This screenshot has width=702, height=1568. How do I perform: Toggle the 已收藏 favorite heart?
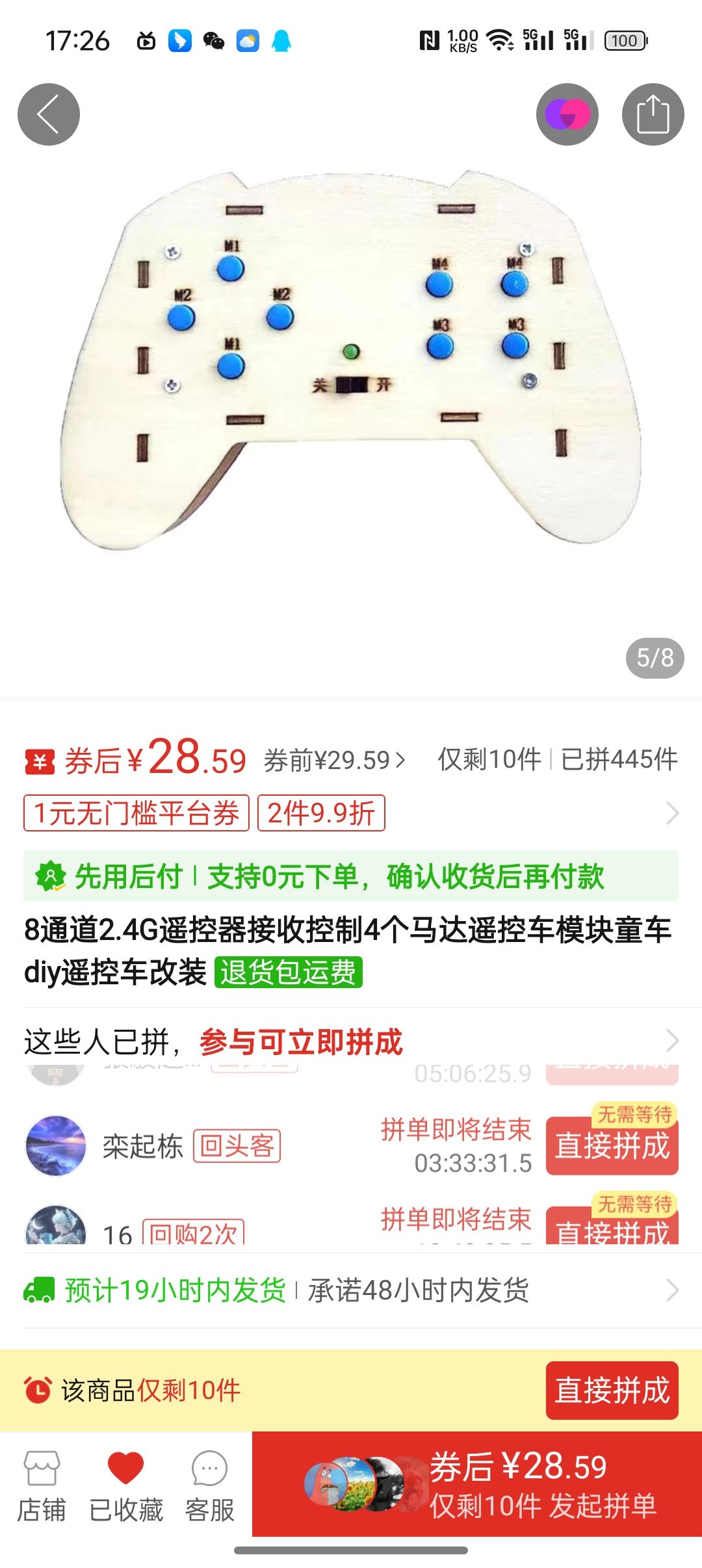tap(125, 1487)
